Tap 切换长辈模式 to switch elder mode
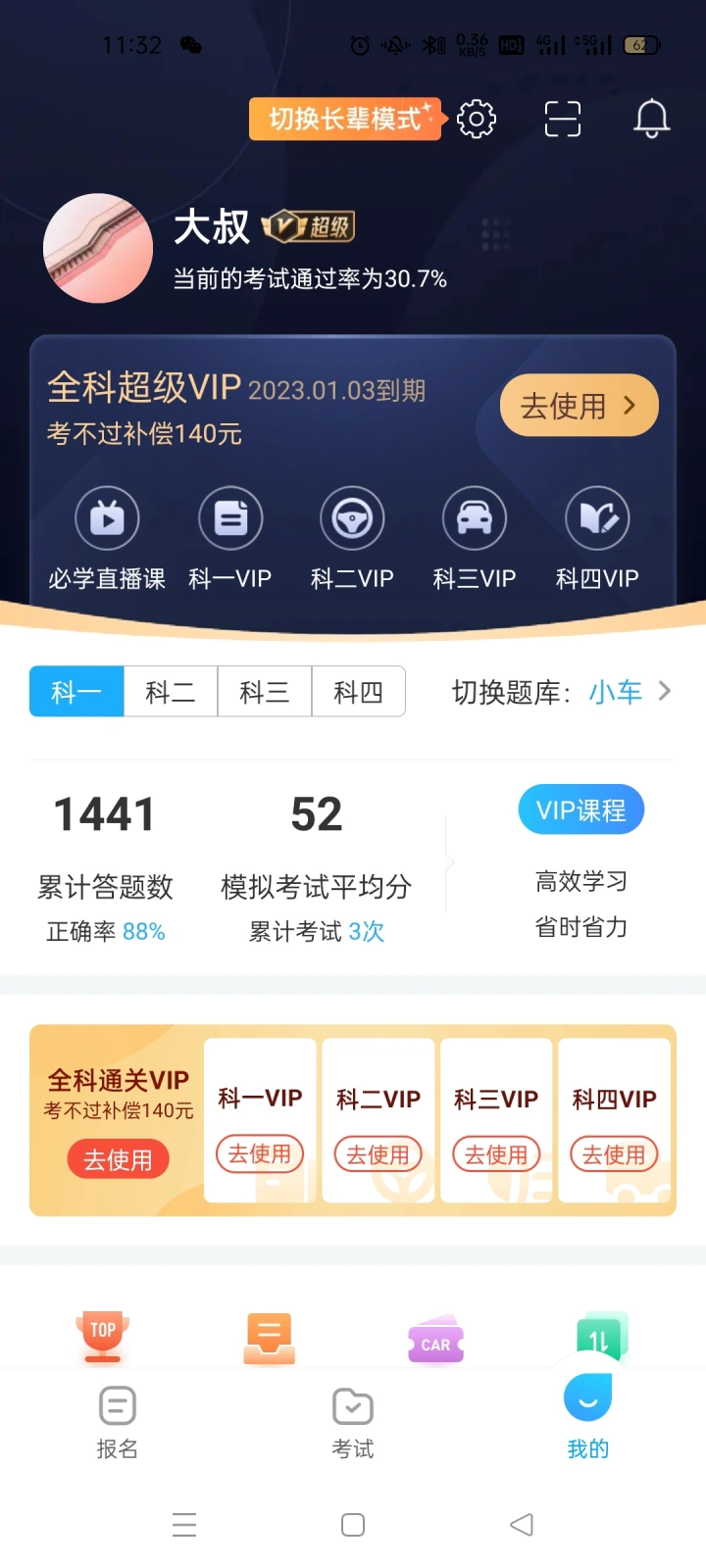The width and height of the screenshot is (706, 1568). click(345, 119)
